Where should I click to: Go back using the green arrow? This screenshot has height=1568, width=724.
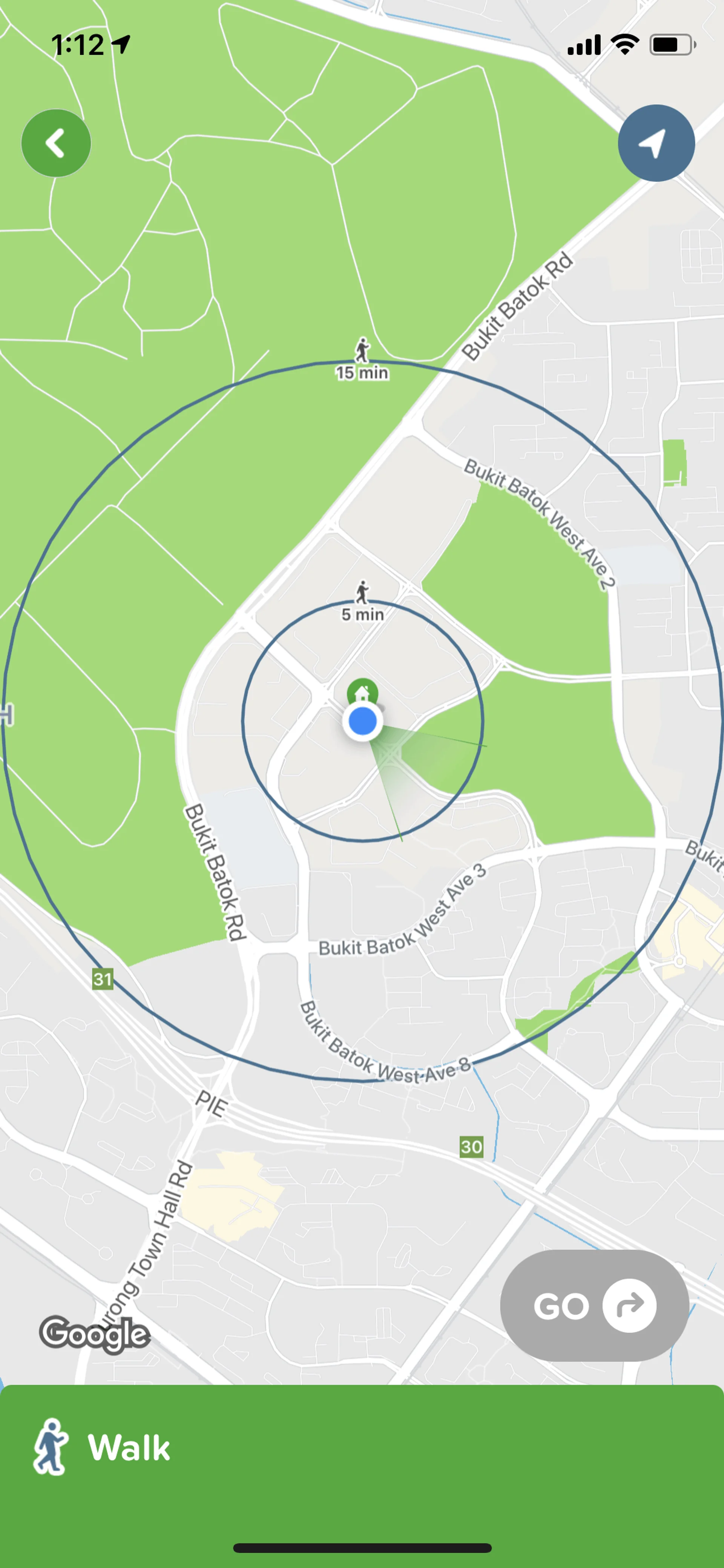tap(56, 144)
